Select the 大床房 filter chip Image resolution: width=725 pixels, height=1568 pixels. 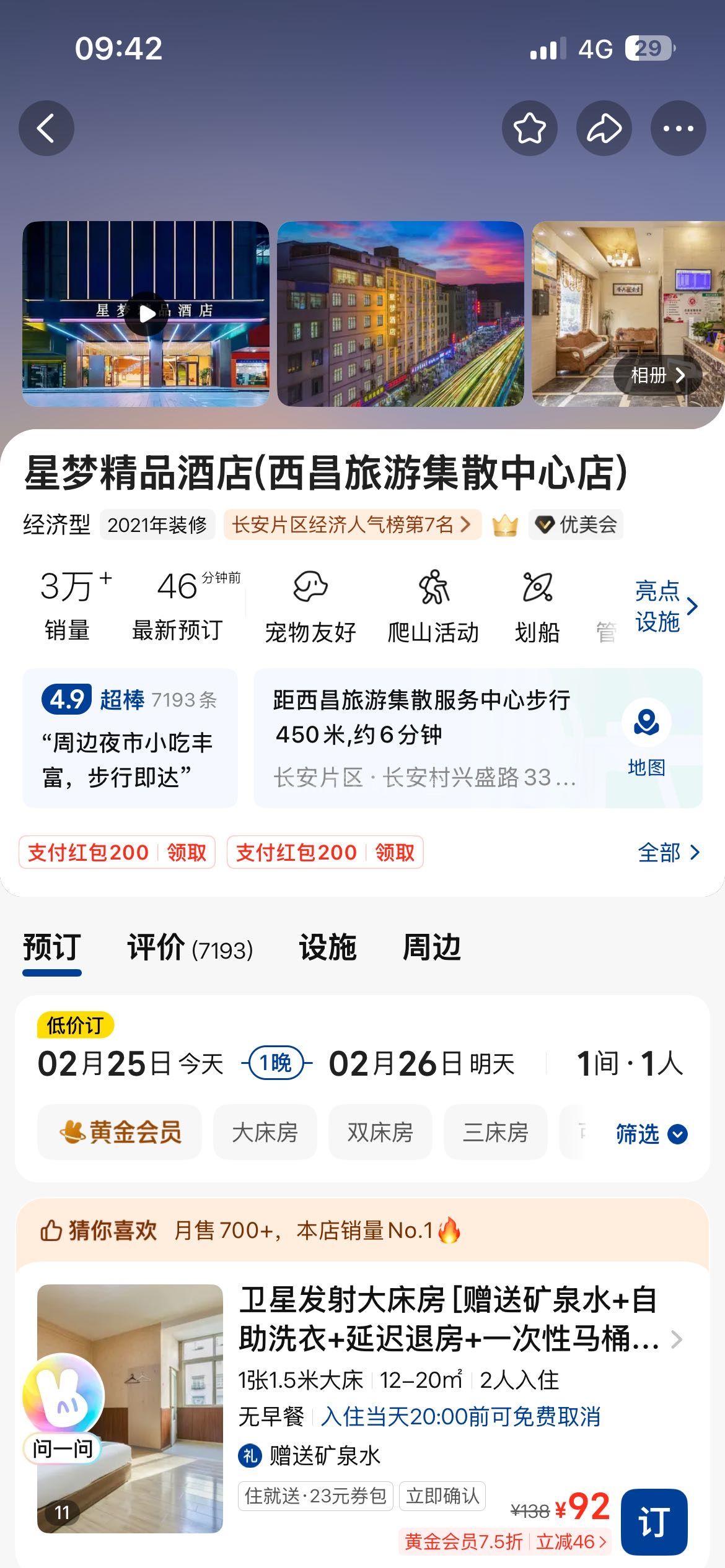point(265,1132)
